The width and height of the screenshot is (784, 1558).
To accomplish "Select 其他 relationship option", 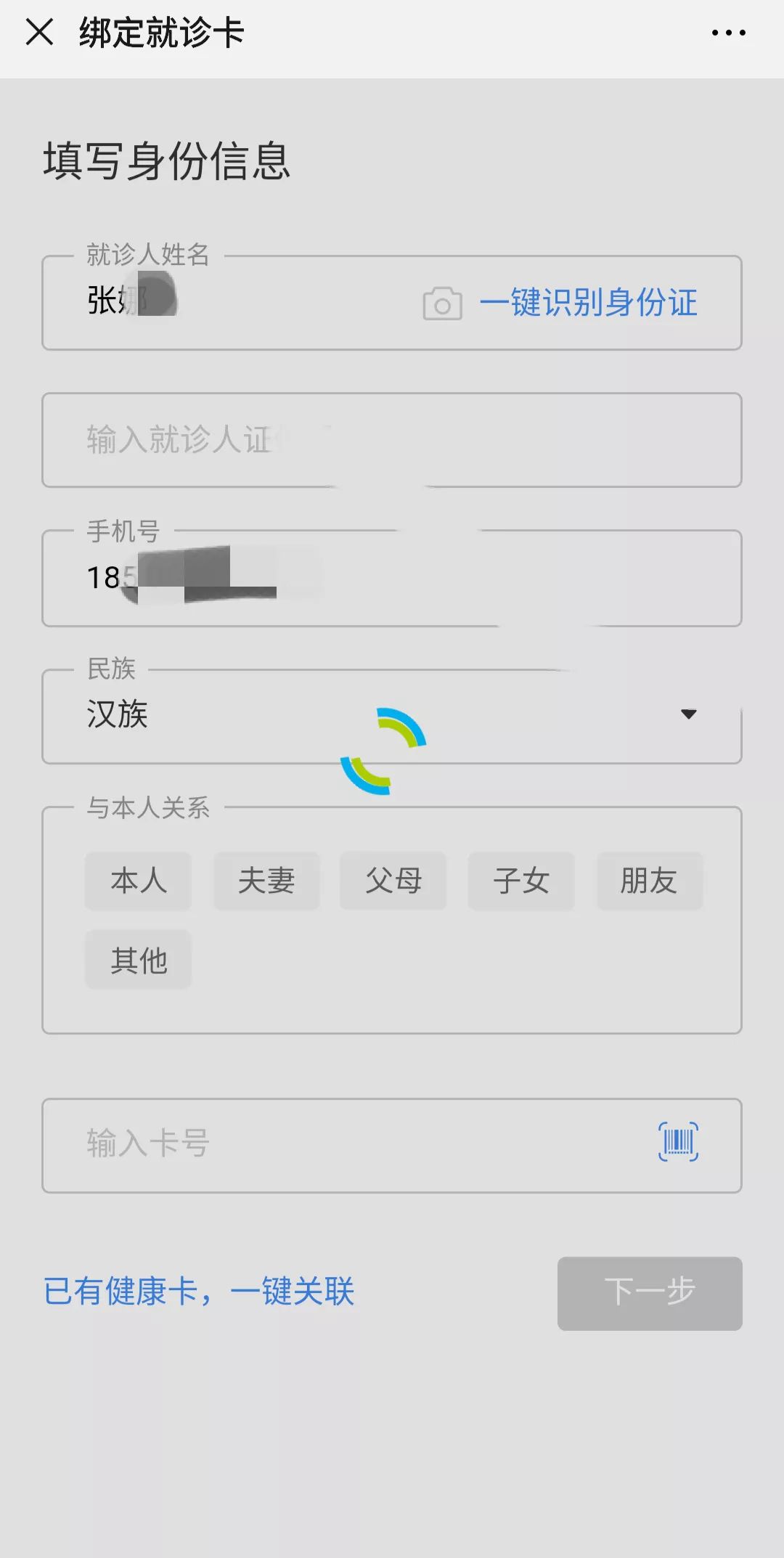I will tap(138, 959).
